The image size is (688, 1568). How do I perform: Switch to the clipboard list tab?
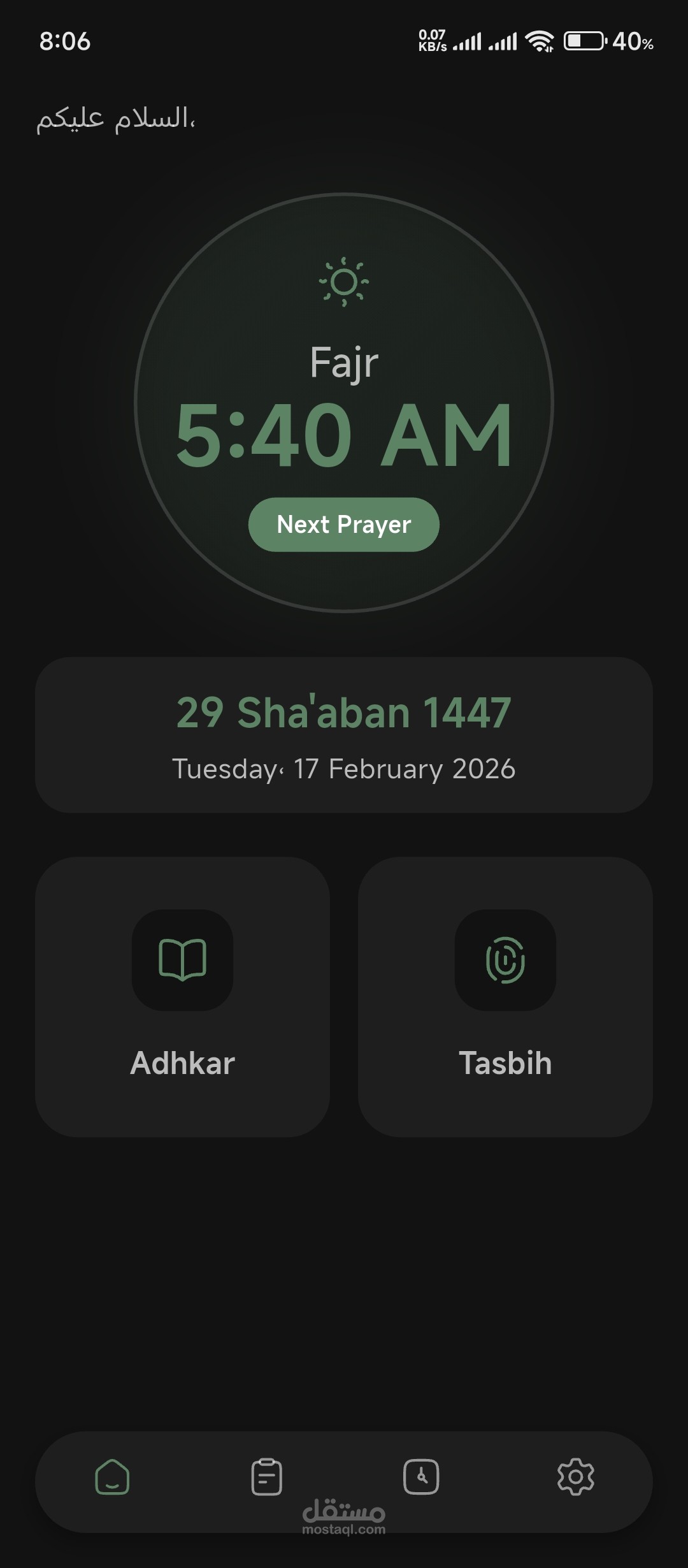tap(266, 1477)
